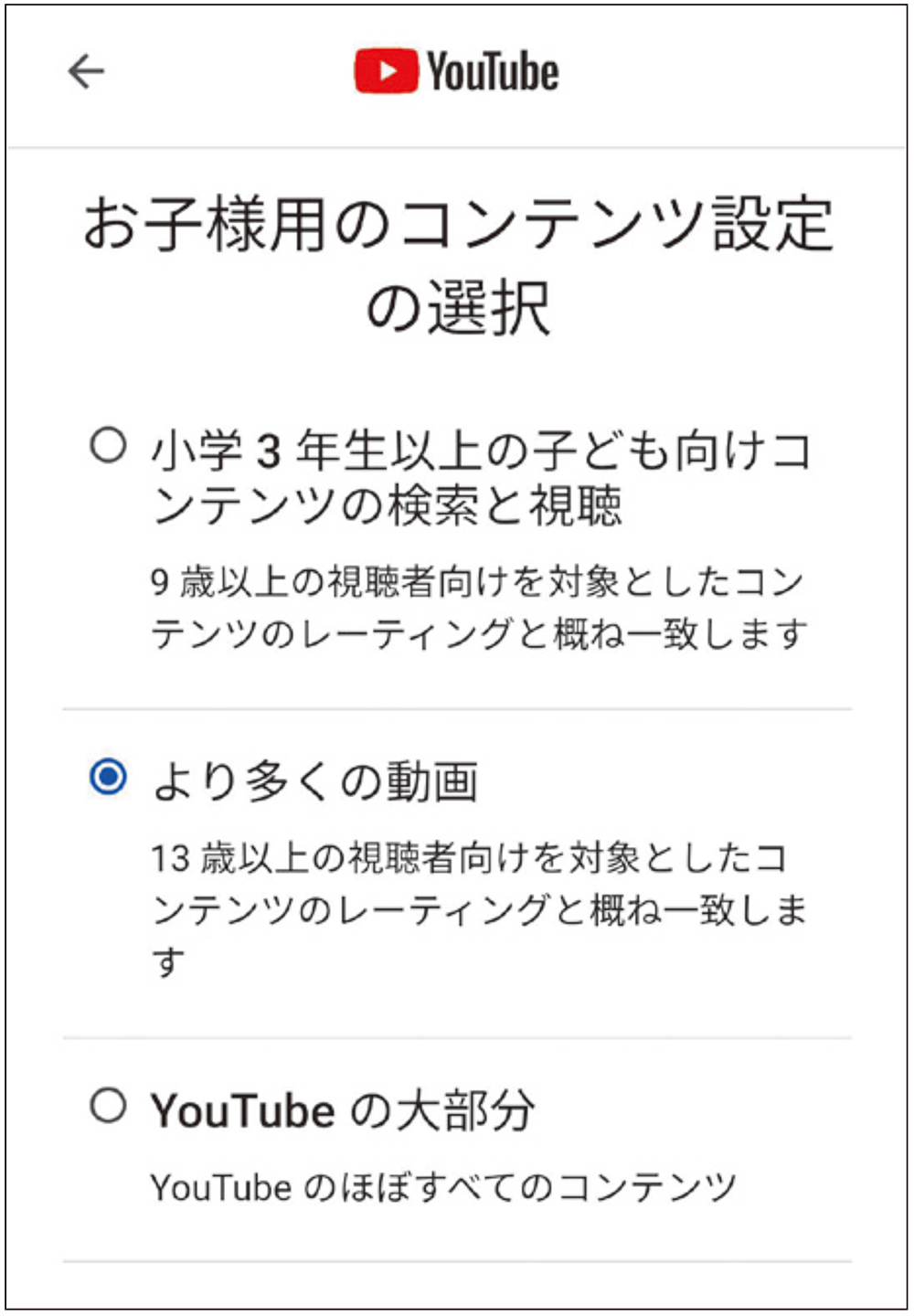Click the red YouTube icon in the header
Image resolution: width=914 pixels, height=1316 pixels.
(x=386, y=69)
